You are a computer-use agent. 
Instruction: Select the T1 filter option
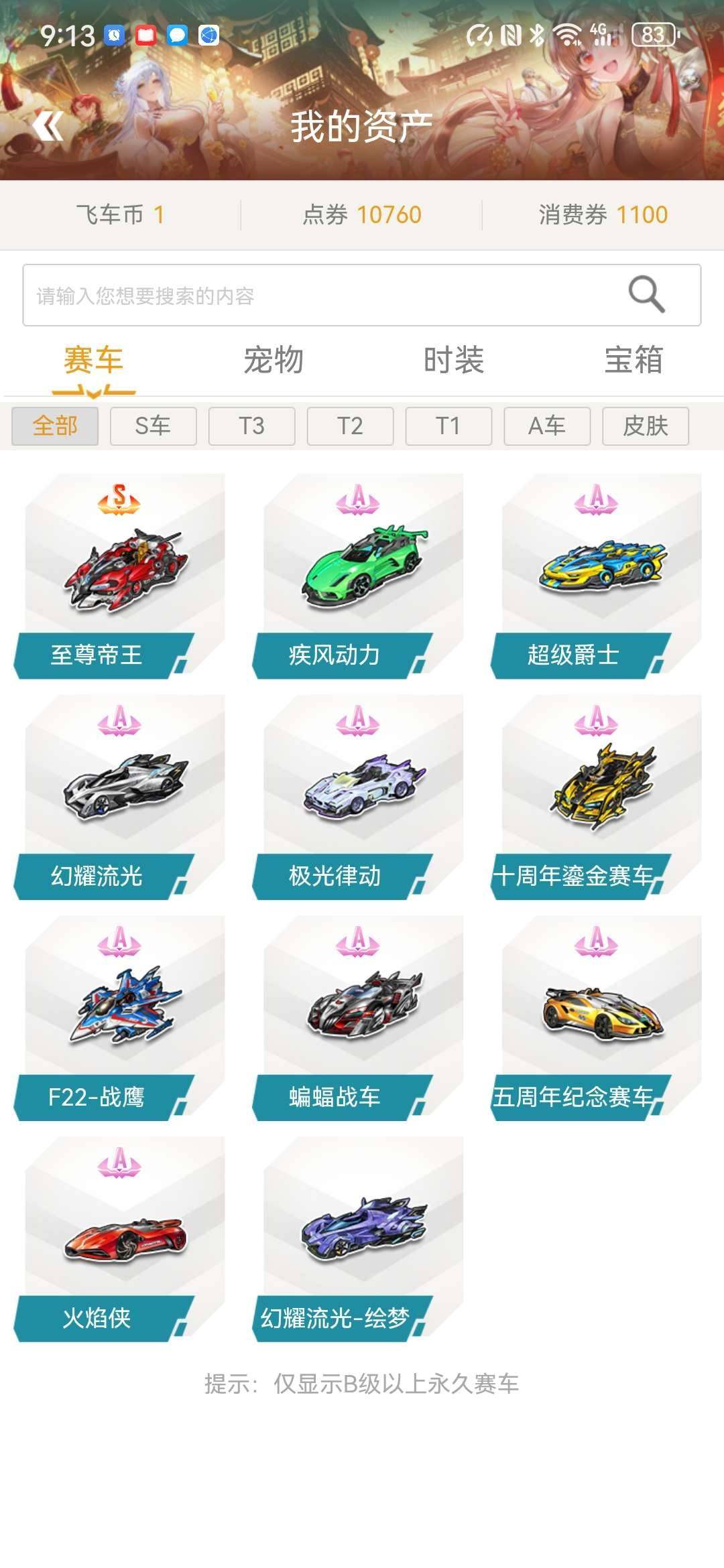(448, 426)
